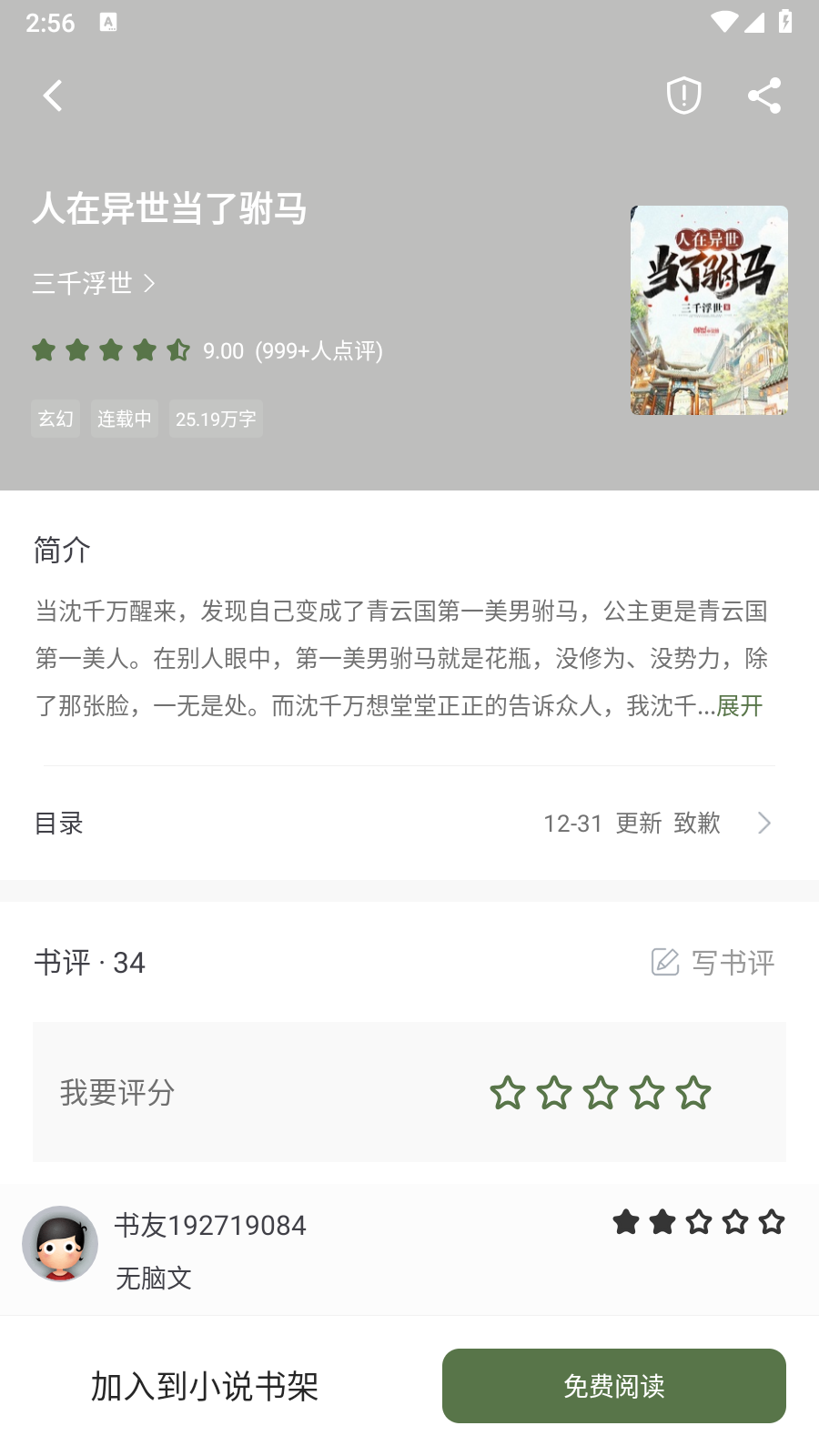Open the 简介 section
819x1456 pixels.
(x=62, y=551)
